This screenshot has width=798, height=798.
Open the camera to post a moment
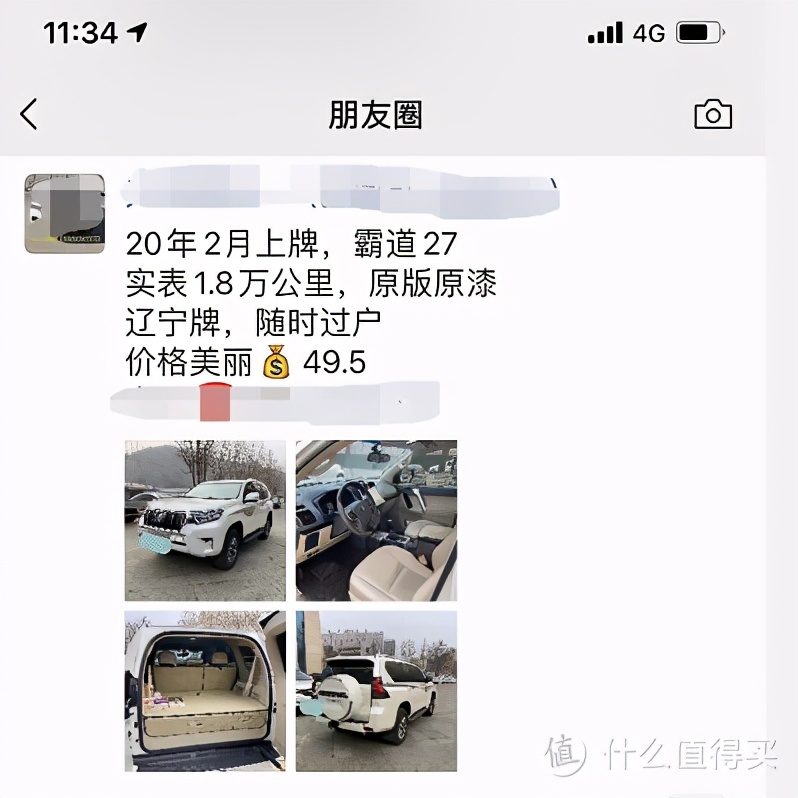point(712,114)
